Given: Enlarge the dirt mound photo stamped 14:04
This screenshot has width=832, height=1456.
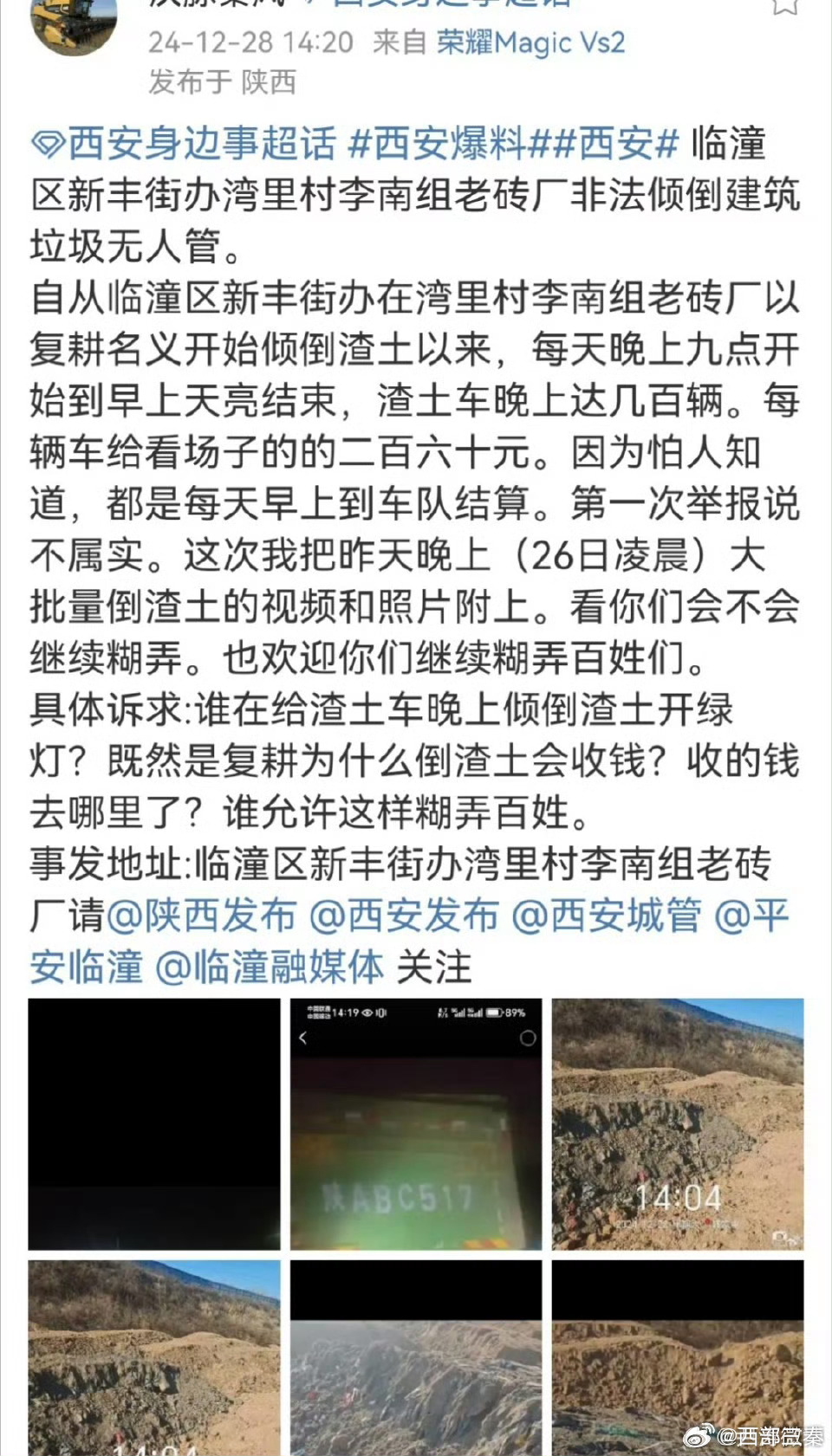Looking at the screenshot, I should click(678, 1123).
